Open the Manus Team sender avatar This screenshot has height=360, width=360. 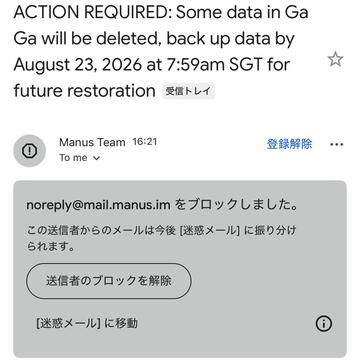click(30, 151)
